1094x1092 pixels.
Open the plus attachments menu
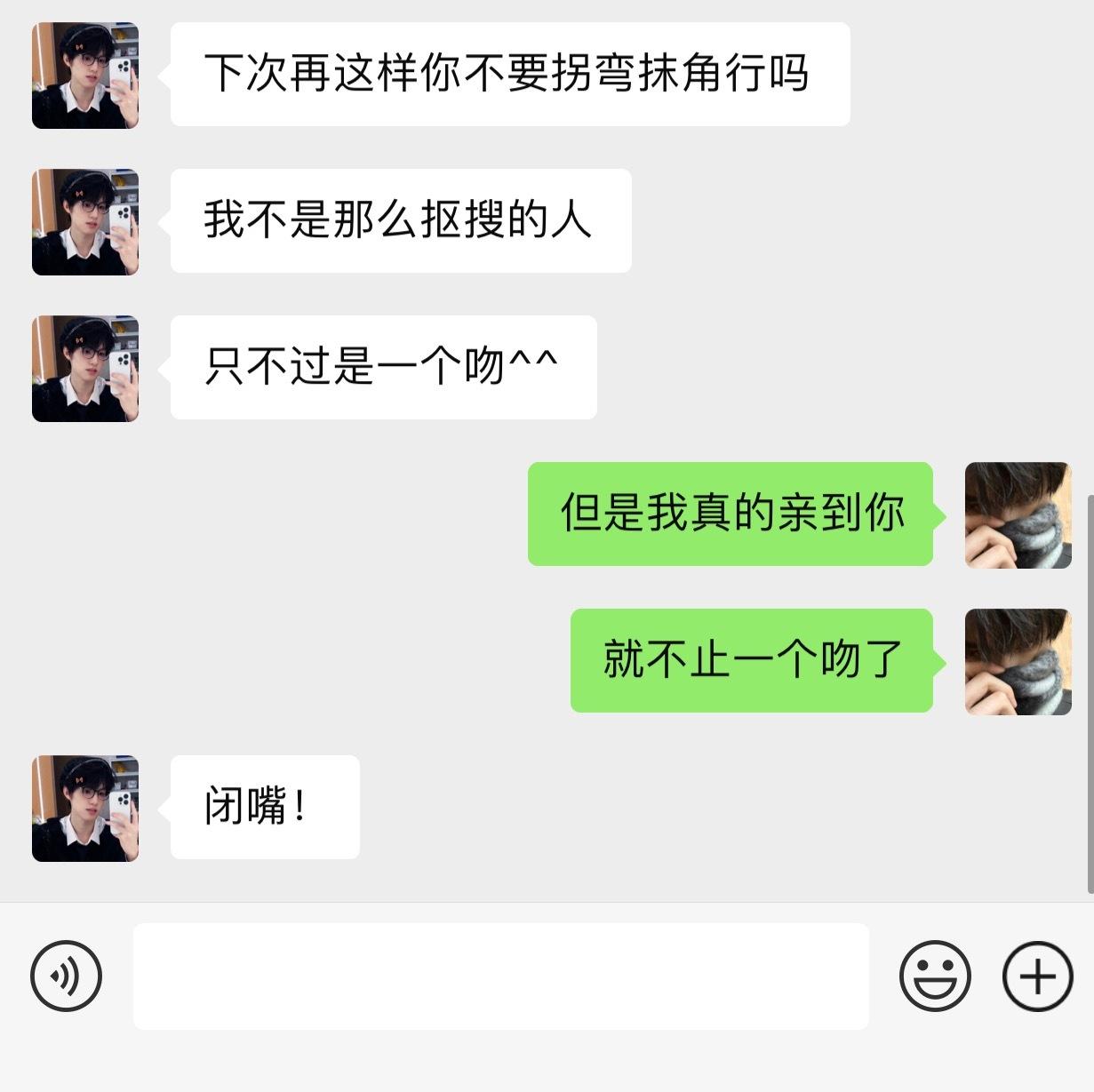click(x=1037, y=976)
